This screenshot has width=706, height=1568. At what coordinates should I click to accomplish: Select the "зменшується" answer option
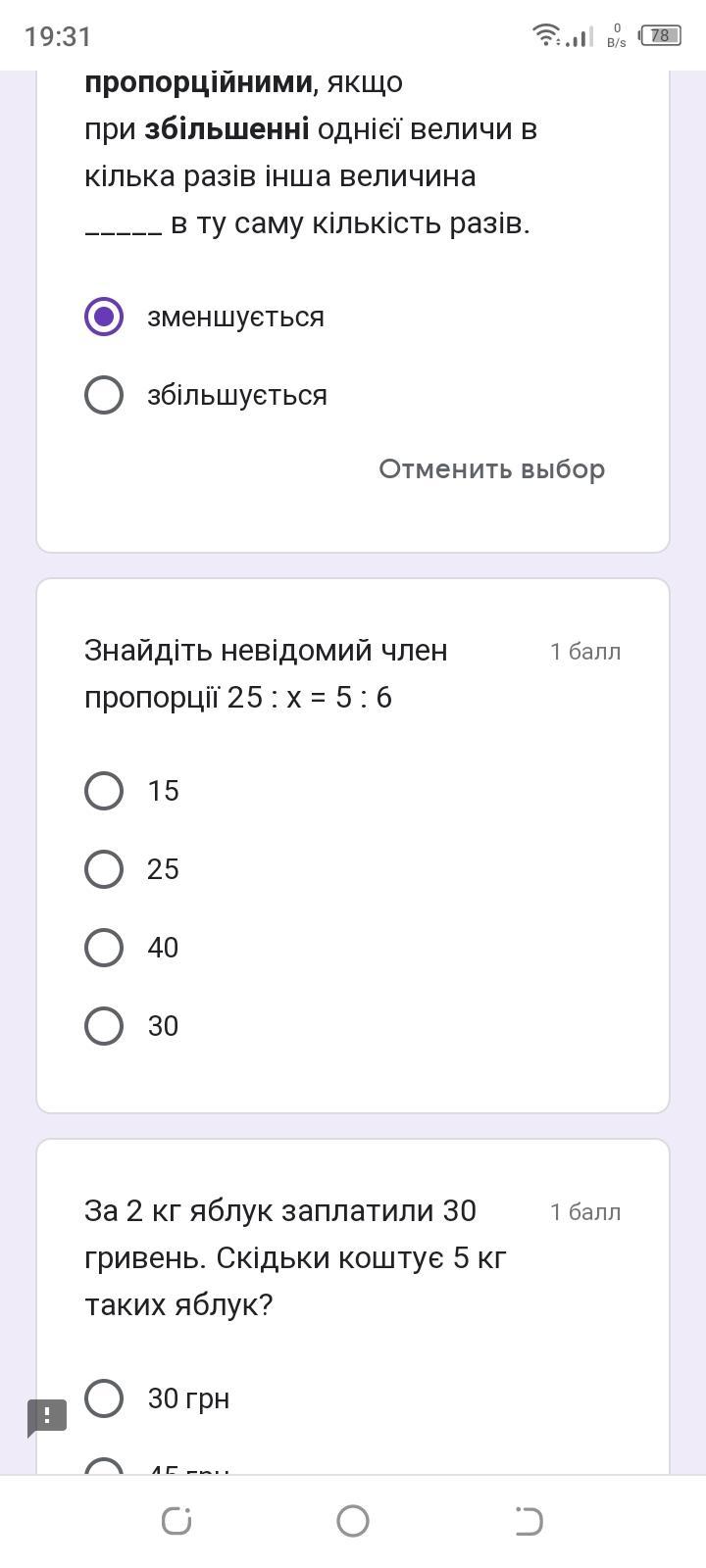[104, 317]
